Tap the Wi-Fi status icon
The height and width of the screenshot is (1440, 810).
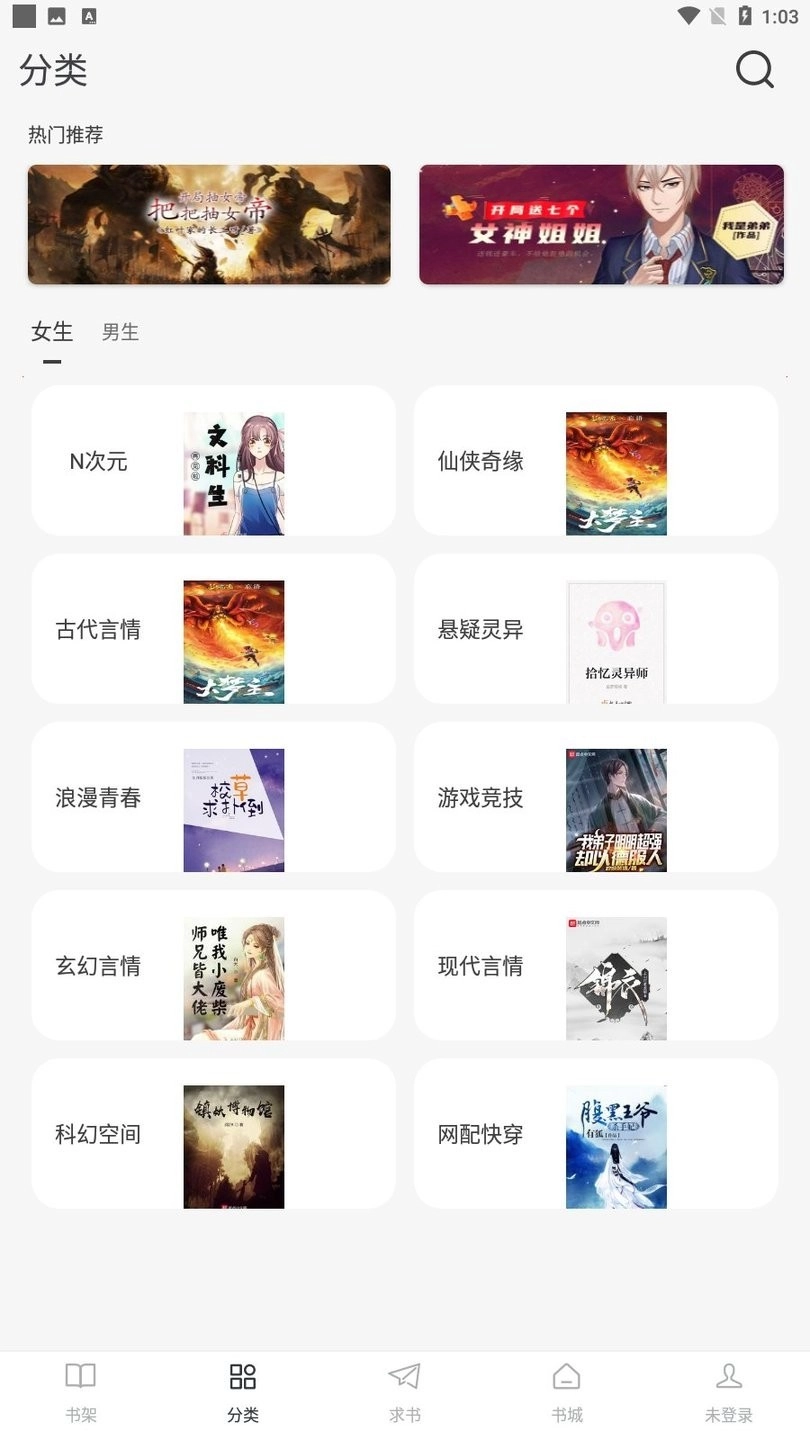688,14
